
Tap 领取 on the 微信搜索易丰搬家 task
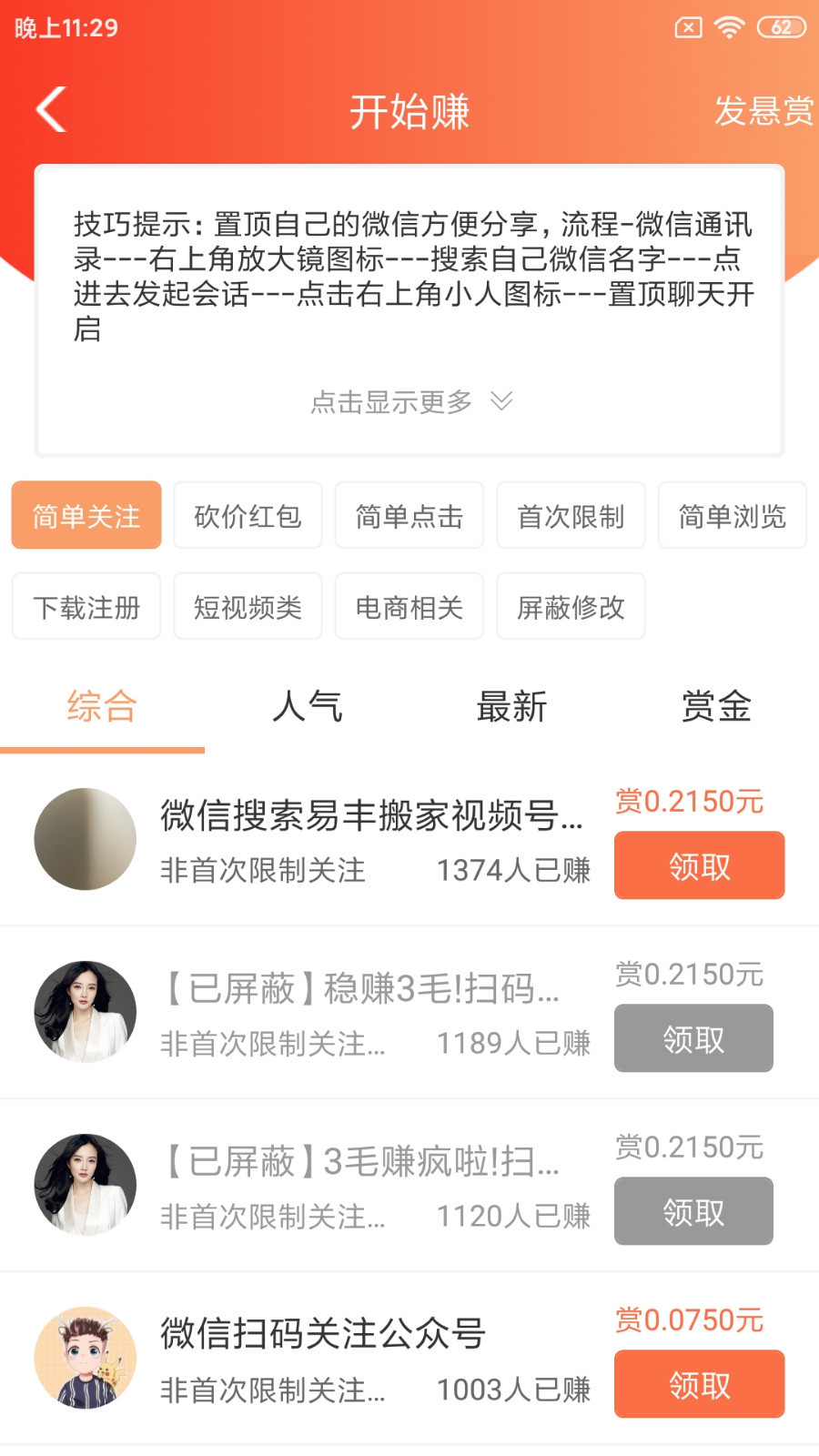698,865
